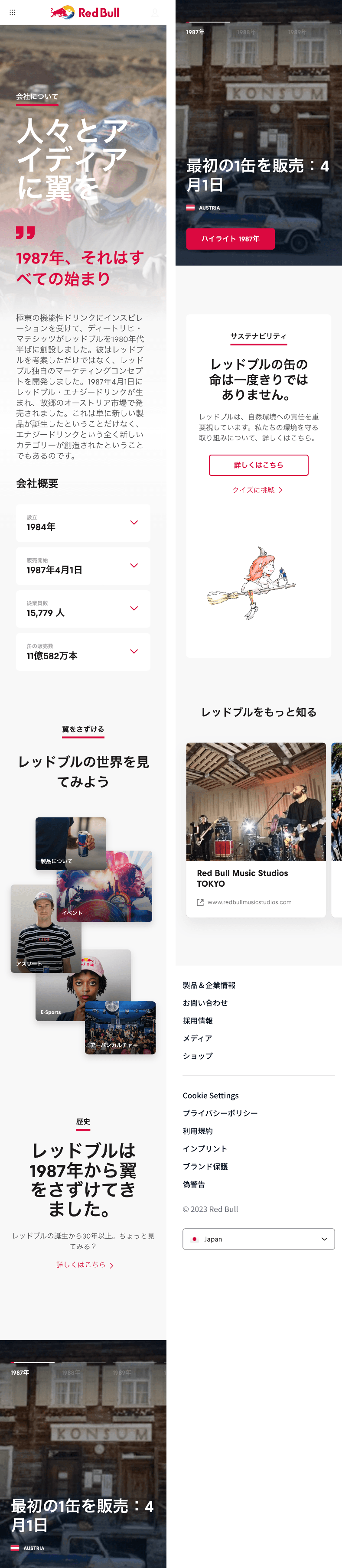The image size is (342, 1568).
Task: Expand the 缶の販売数 11億582万本 row
Action: pyautogui.click(x=83, y=651)
